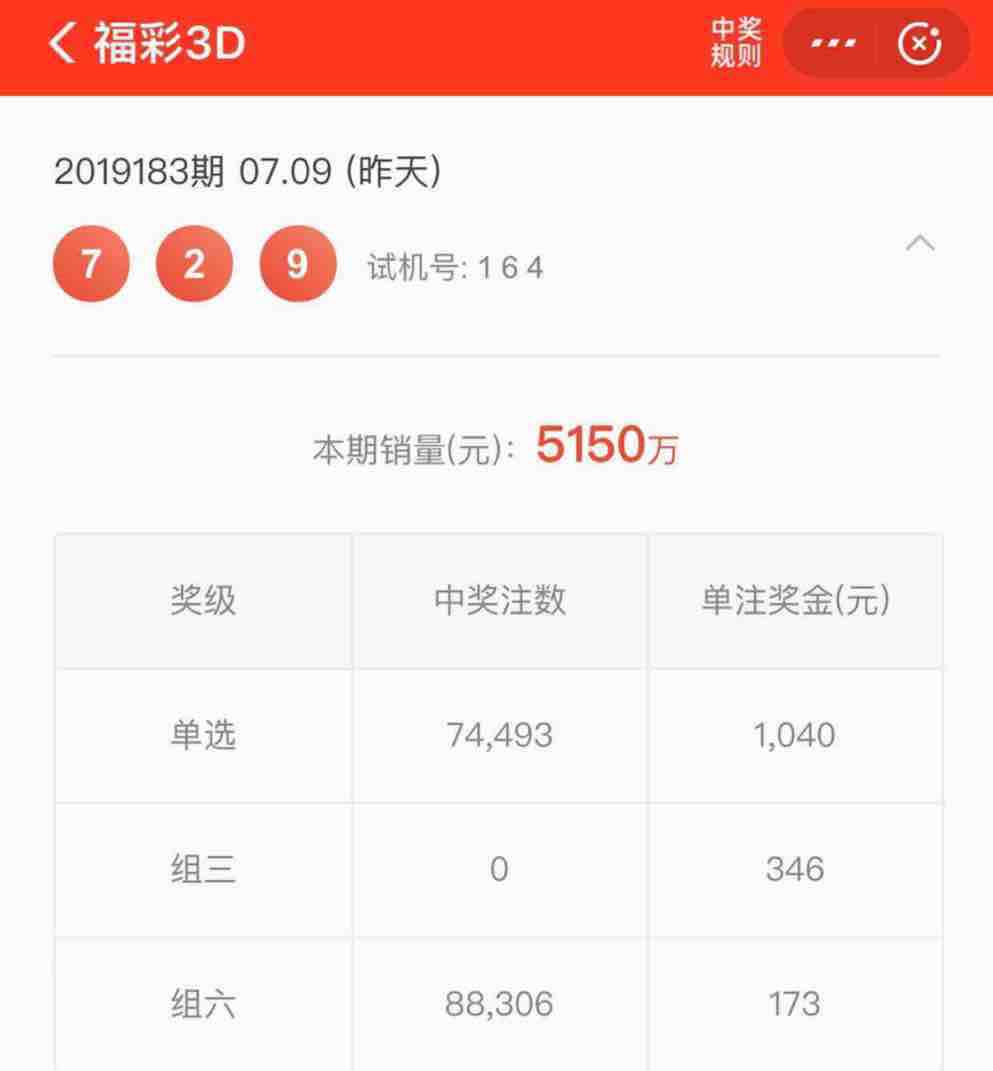Select the 单选 prize row
Image resolution: width=993 pixels, height=1071 pixels.
pyautogui.click(x=202, y=735)
